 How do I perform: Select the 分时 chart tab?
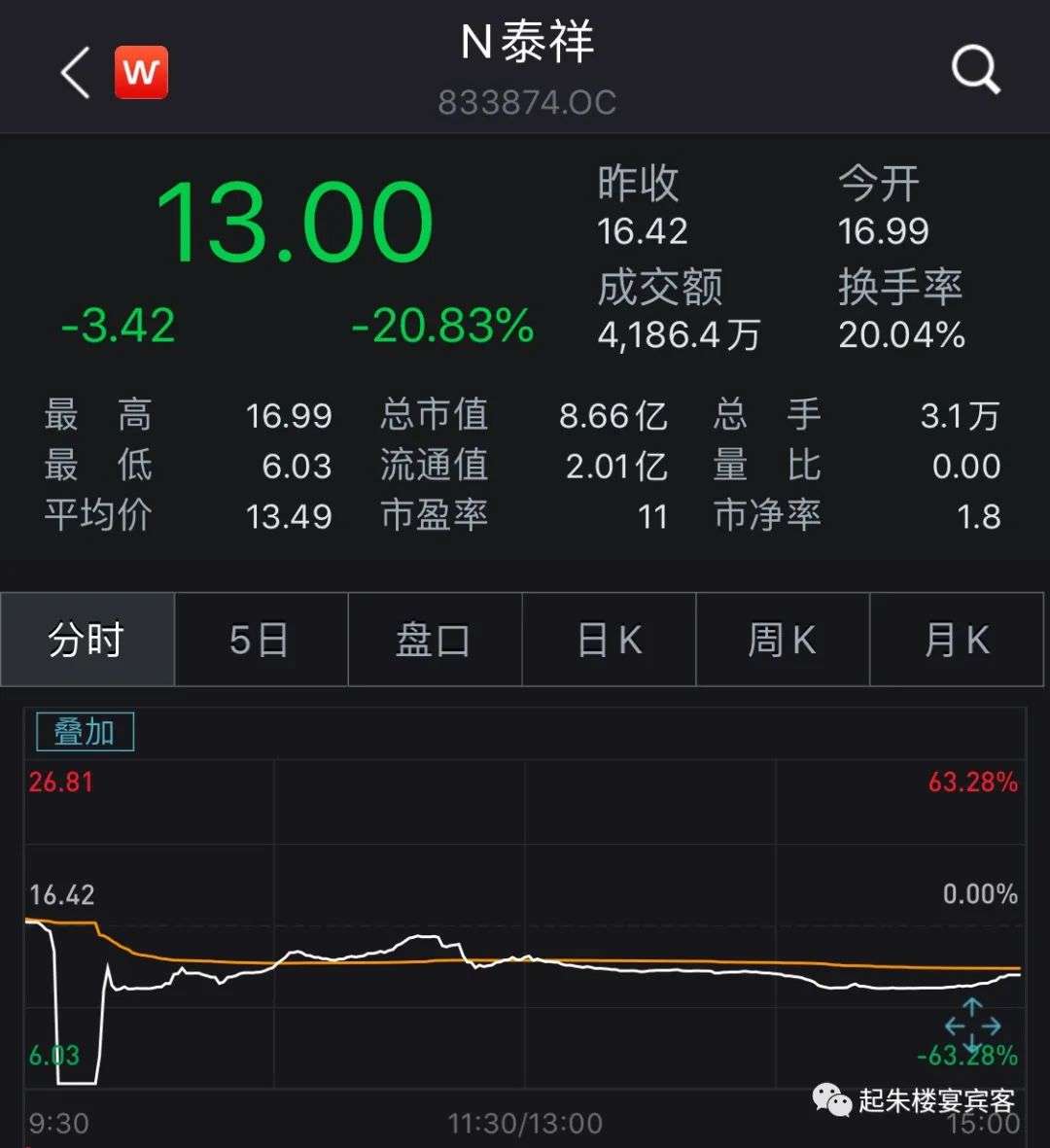coord(87,641)
